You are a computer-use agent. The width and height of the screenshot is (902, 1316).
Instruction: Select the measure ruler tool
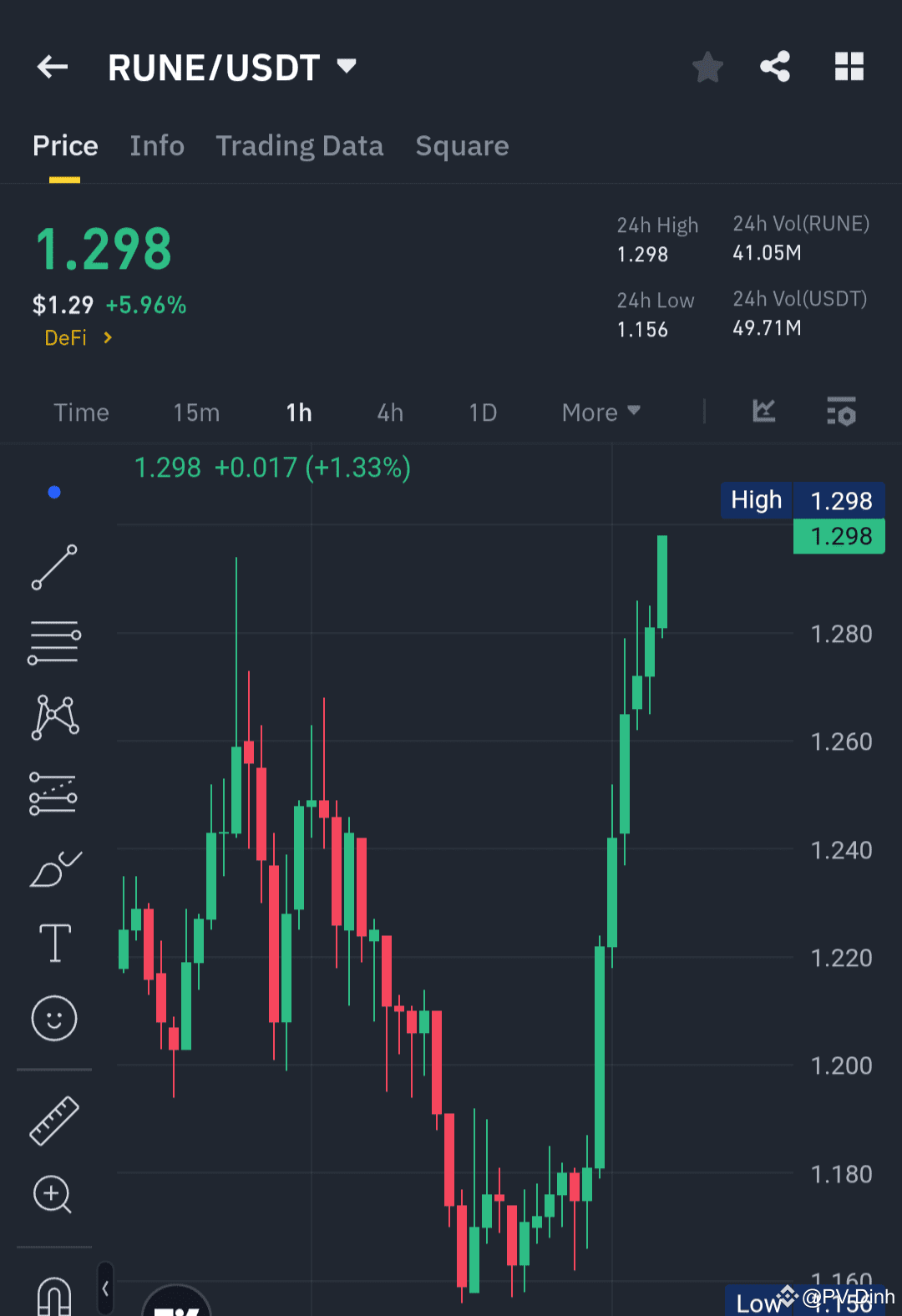coord(53,1120)
